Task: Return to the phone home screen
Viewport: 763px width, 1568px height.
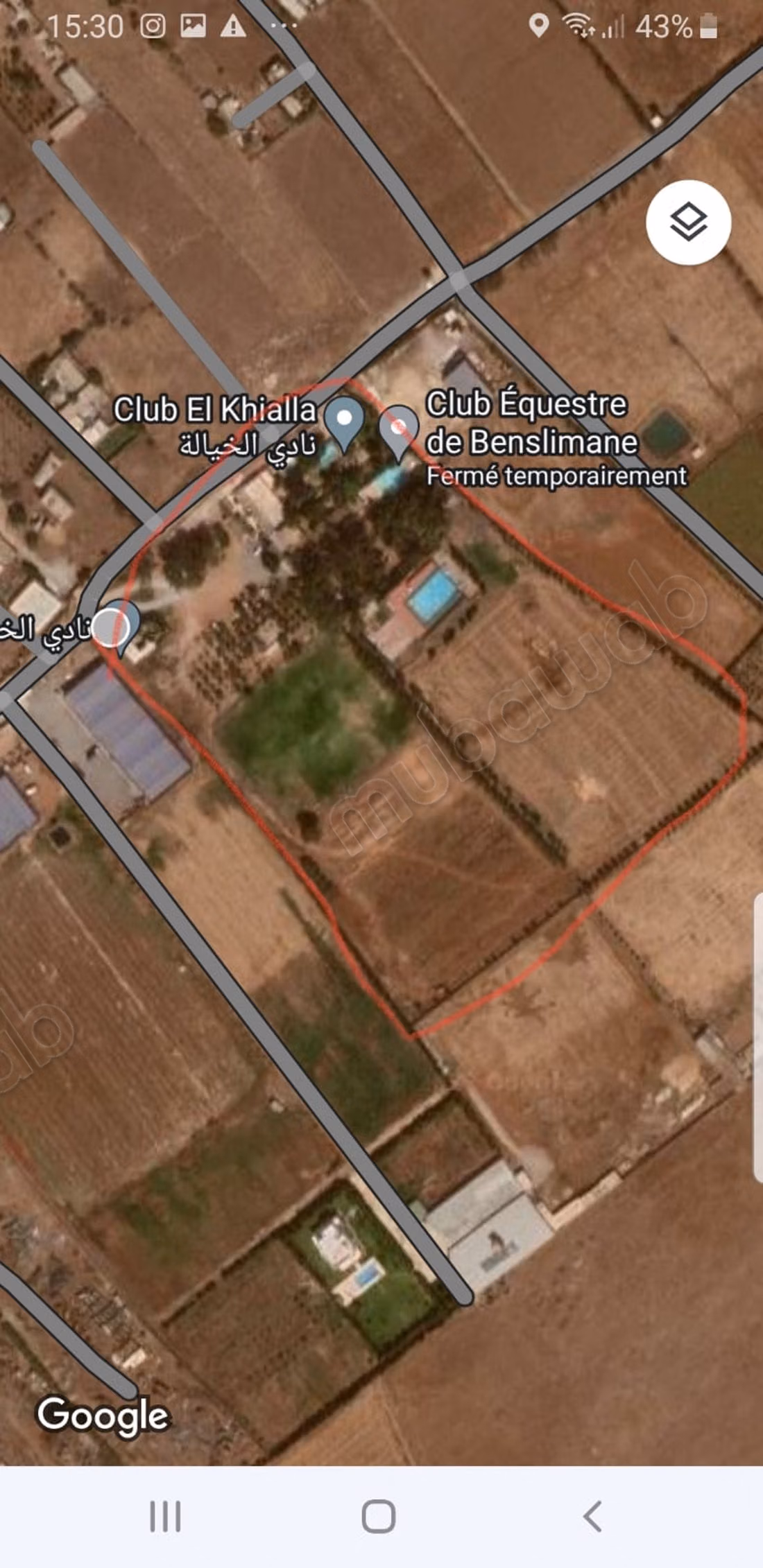Action: tap(379, 1517)
